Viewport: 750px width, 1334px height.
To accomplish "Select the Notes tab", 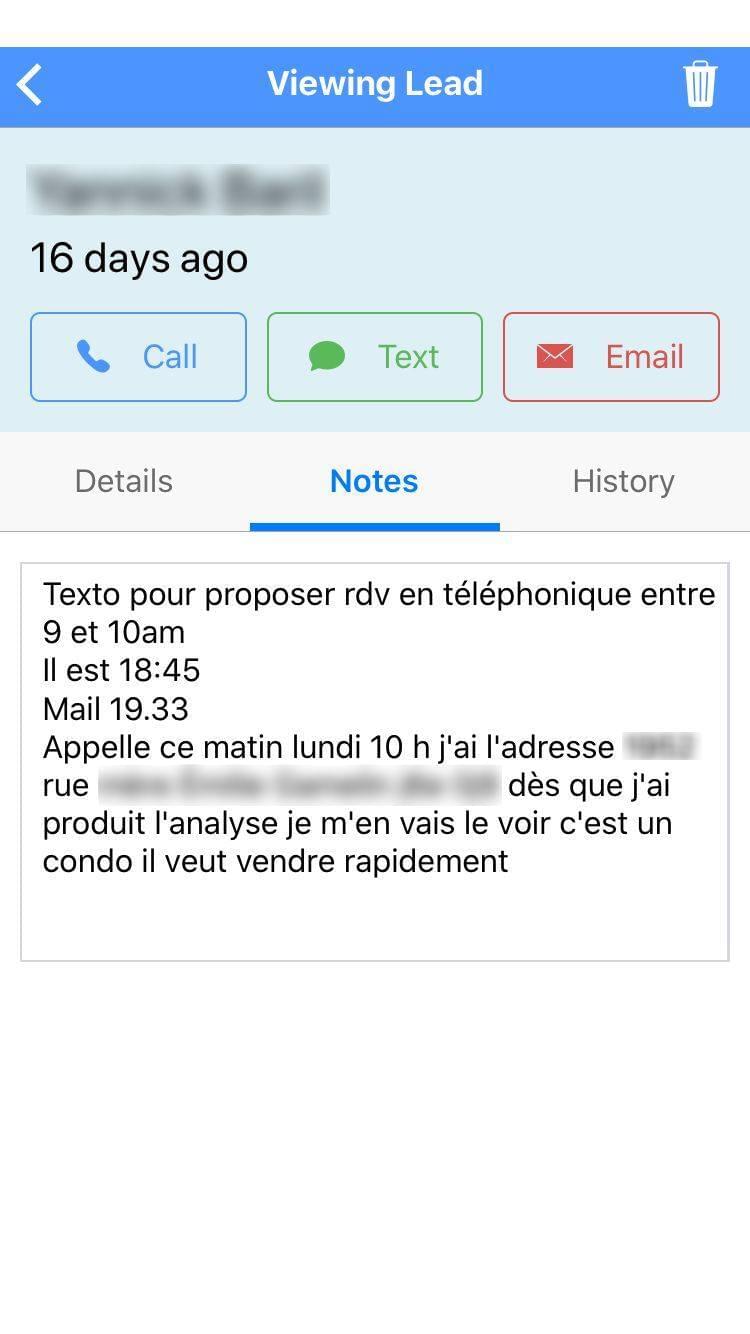I will coord(374,481).
